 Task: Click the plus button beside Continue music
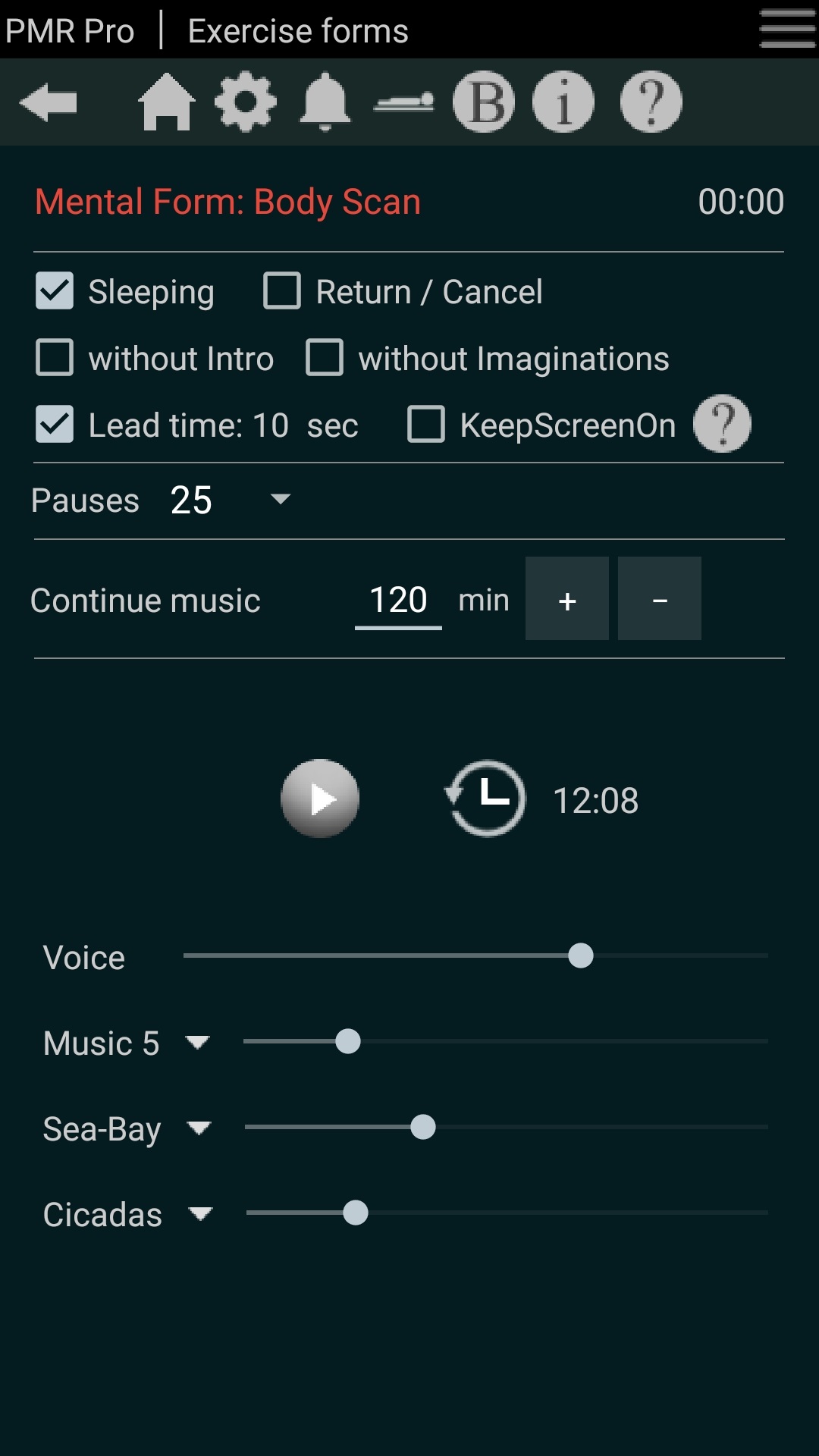(566, 599)
